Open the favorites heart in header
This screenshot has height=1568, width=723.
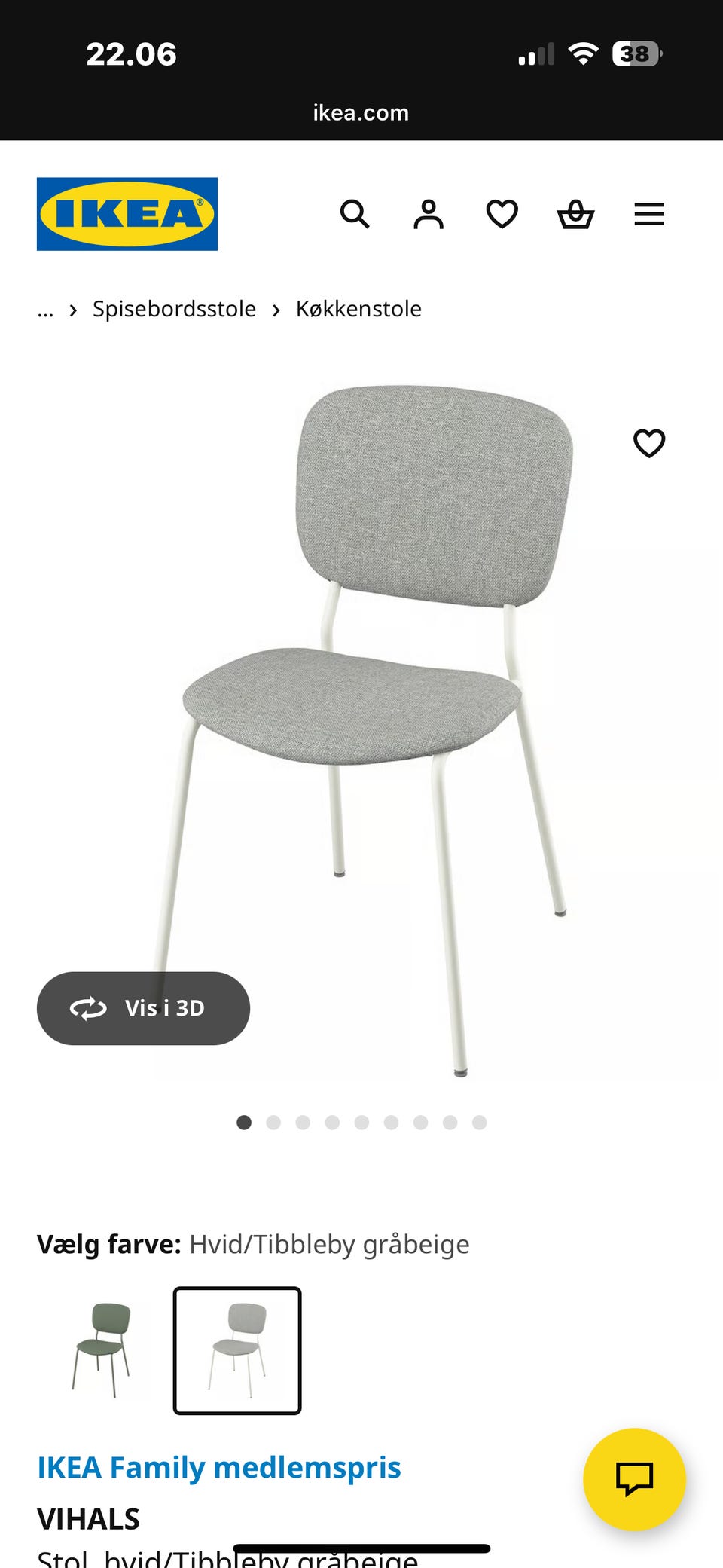click(502, 215)
